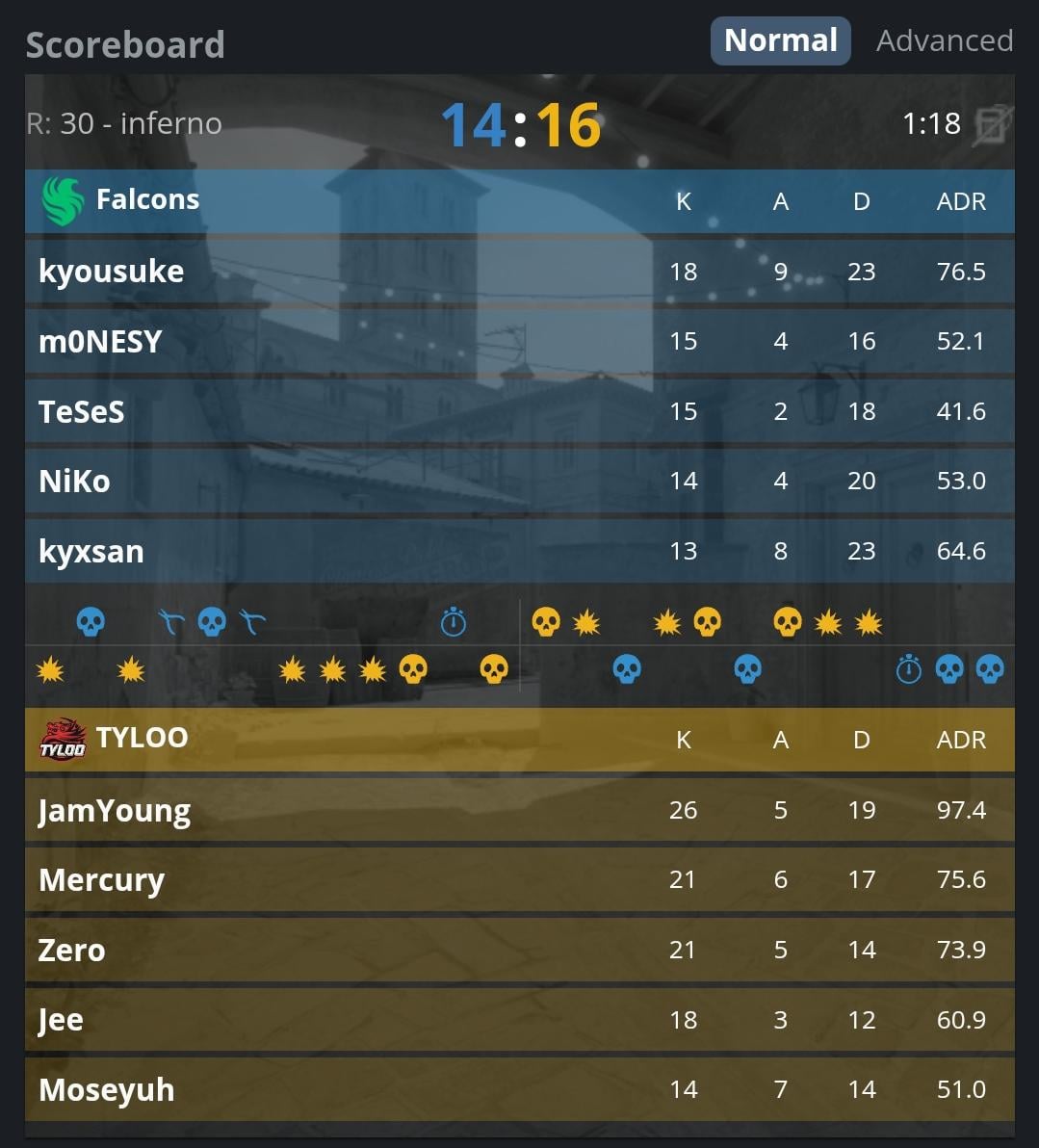1039x1148 pixels.
Task: Open the Falcons team page
Action: point(147,199)
